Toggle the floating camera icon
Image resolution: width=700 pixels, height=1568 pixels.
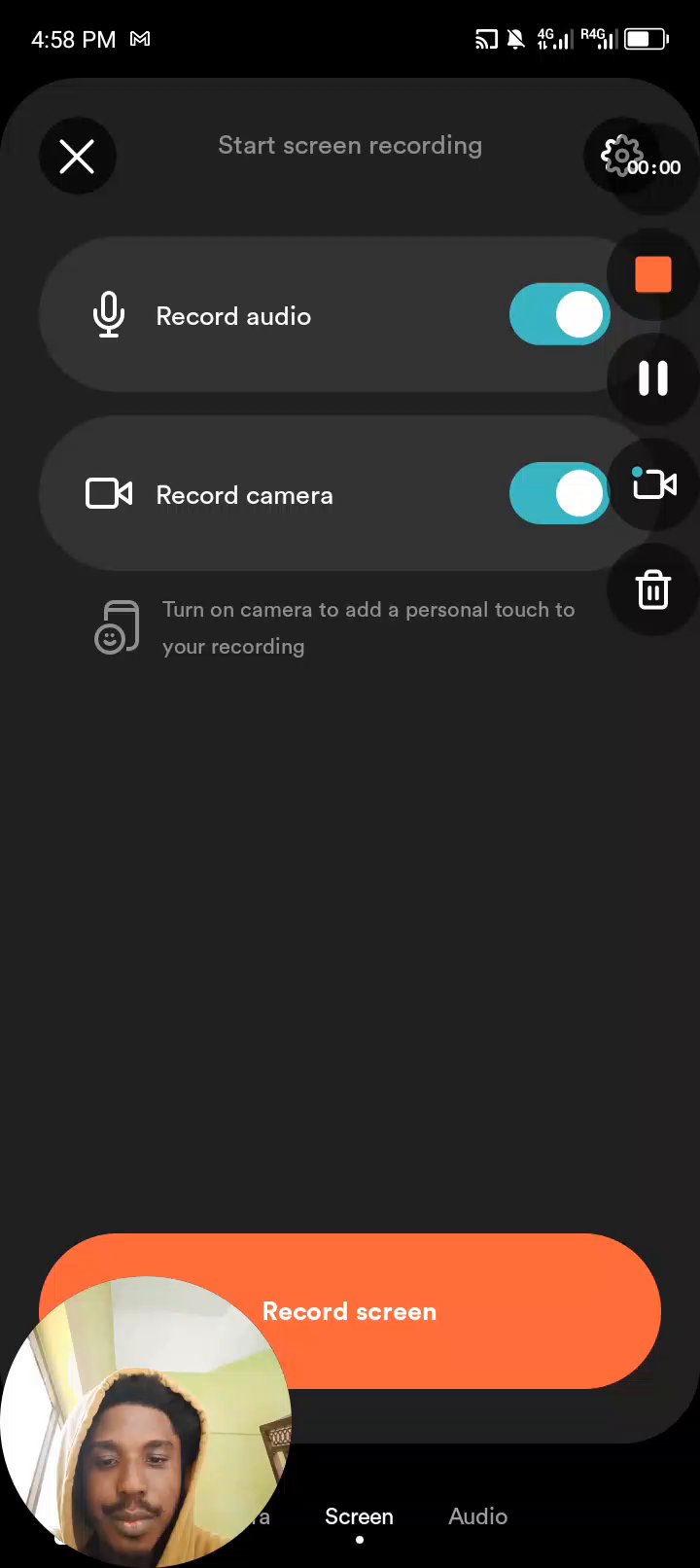point(653,483)
